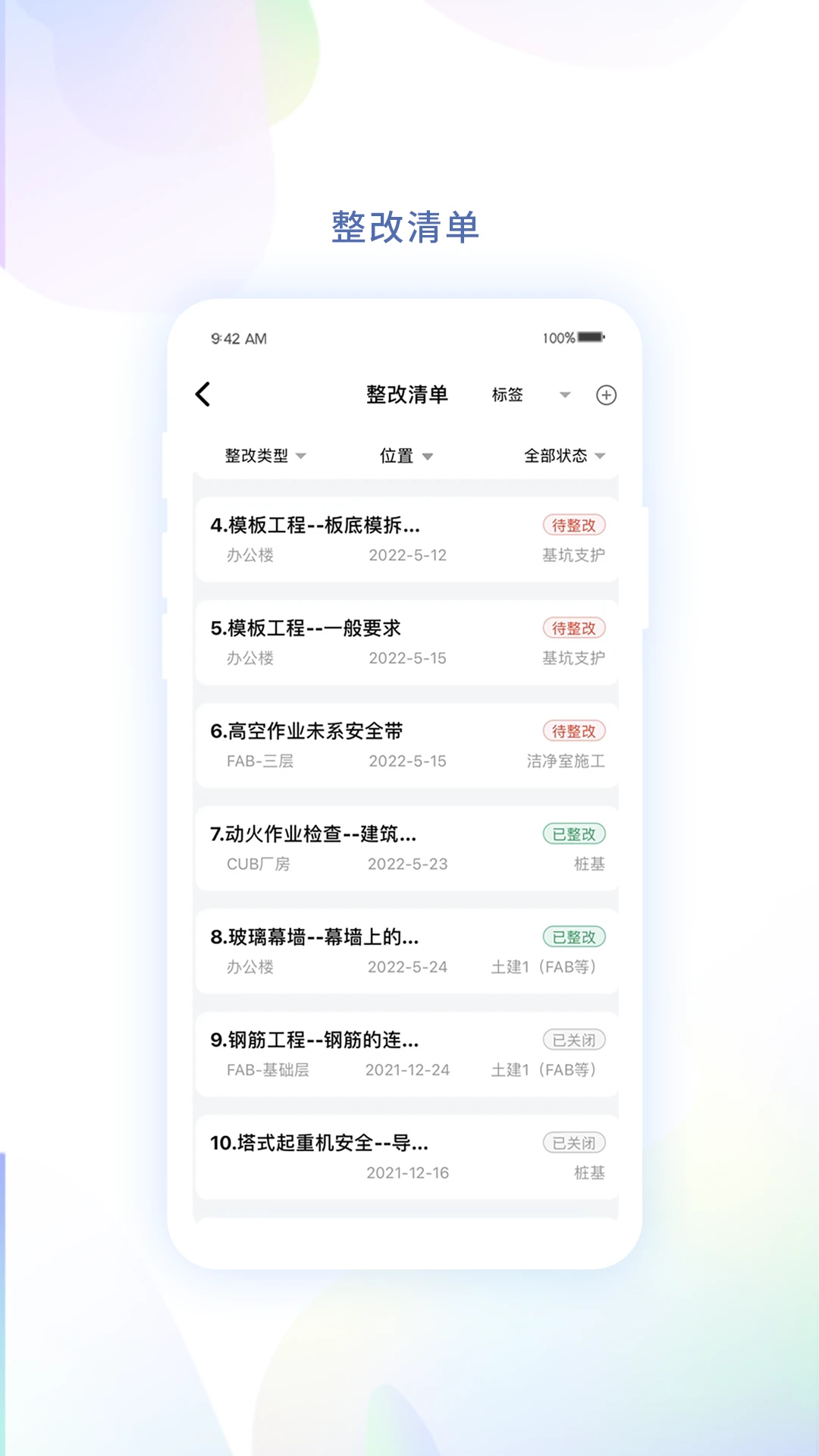
Task: Tap the 待整改 badge on 高空作业未系安全带
Action: (574, 731)
